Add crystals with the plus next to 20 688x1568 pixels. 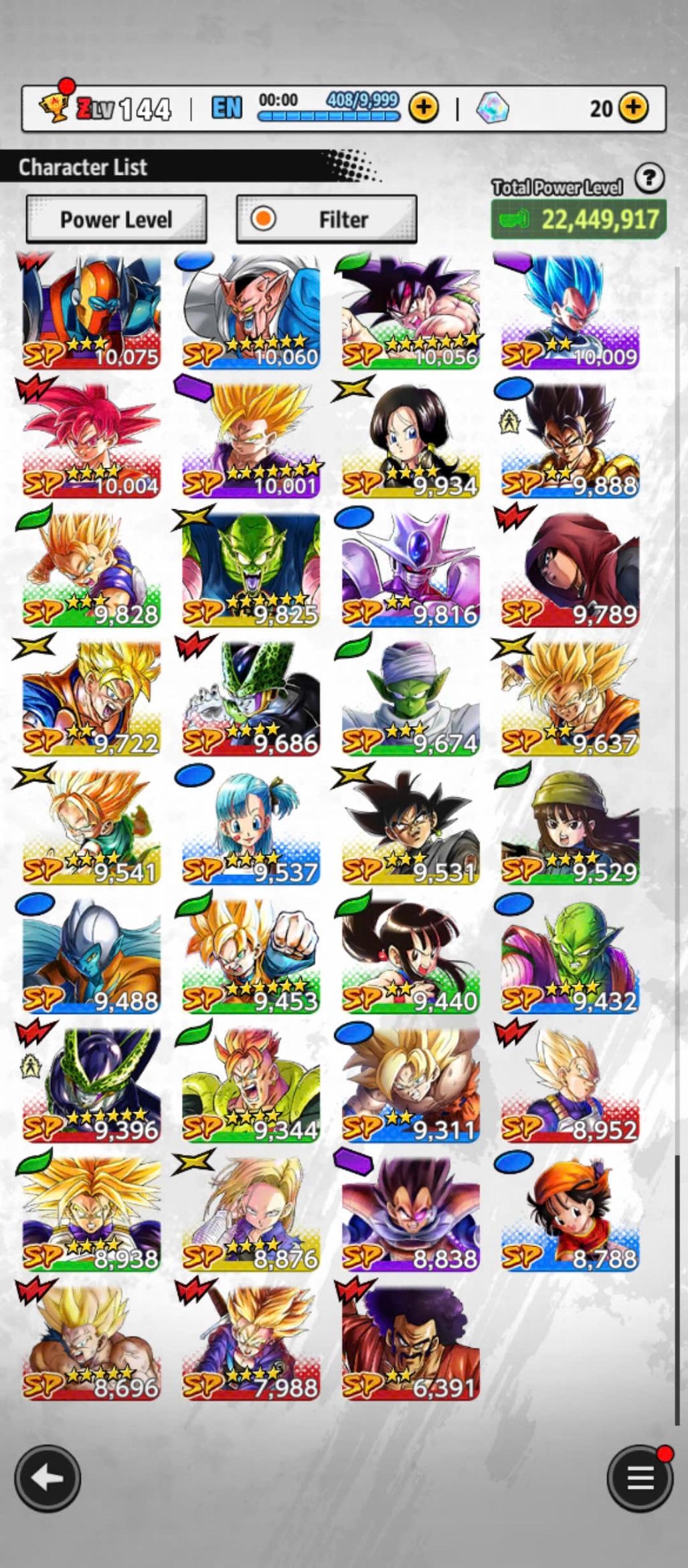point(633,107)
